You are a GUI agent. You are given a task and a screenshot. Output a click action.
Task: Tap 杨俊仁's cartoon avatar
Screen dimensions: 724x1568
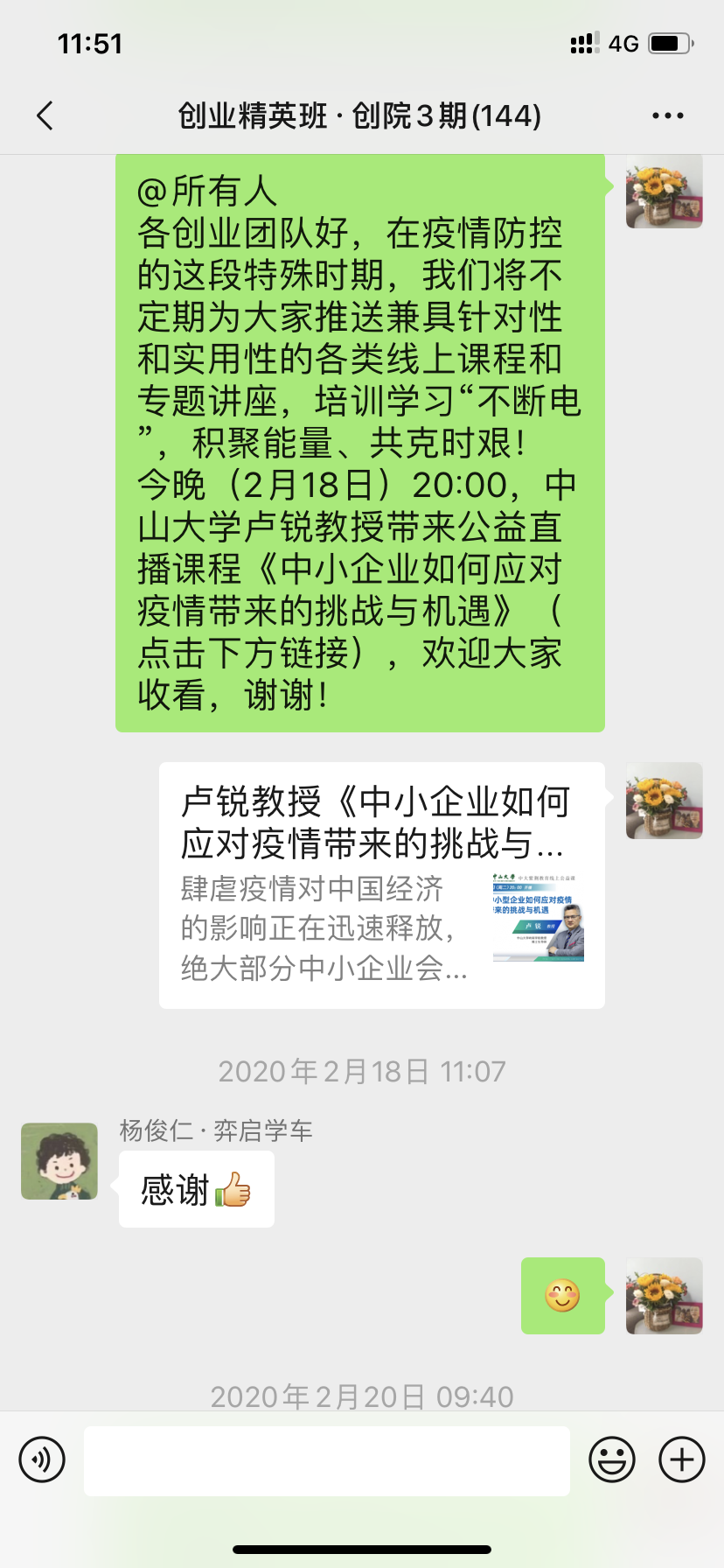59,1160
